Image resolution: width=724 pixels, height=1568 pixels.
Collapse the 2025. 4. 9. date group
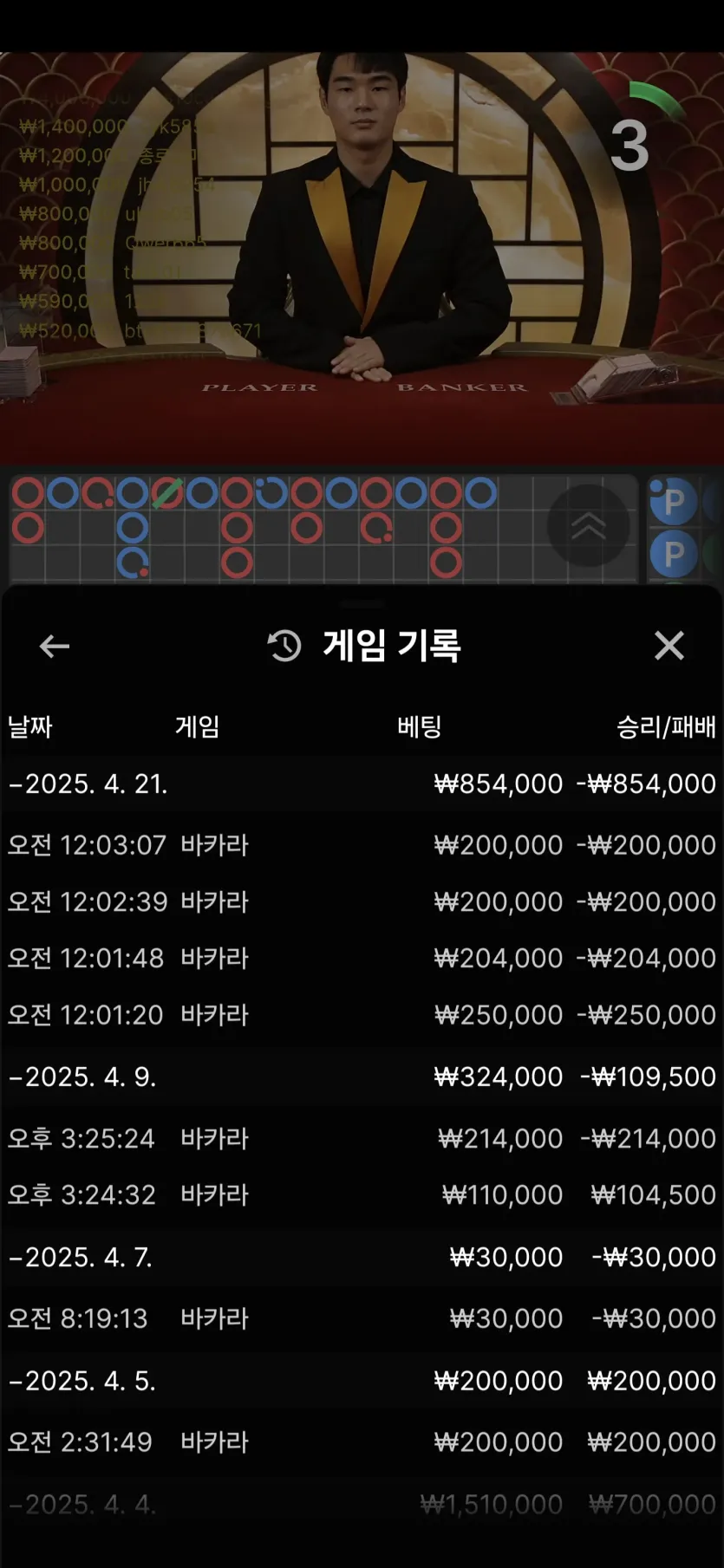point(83,1077)
